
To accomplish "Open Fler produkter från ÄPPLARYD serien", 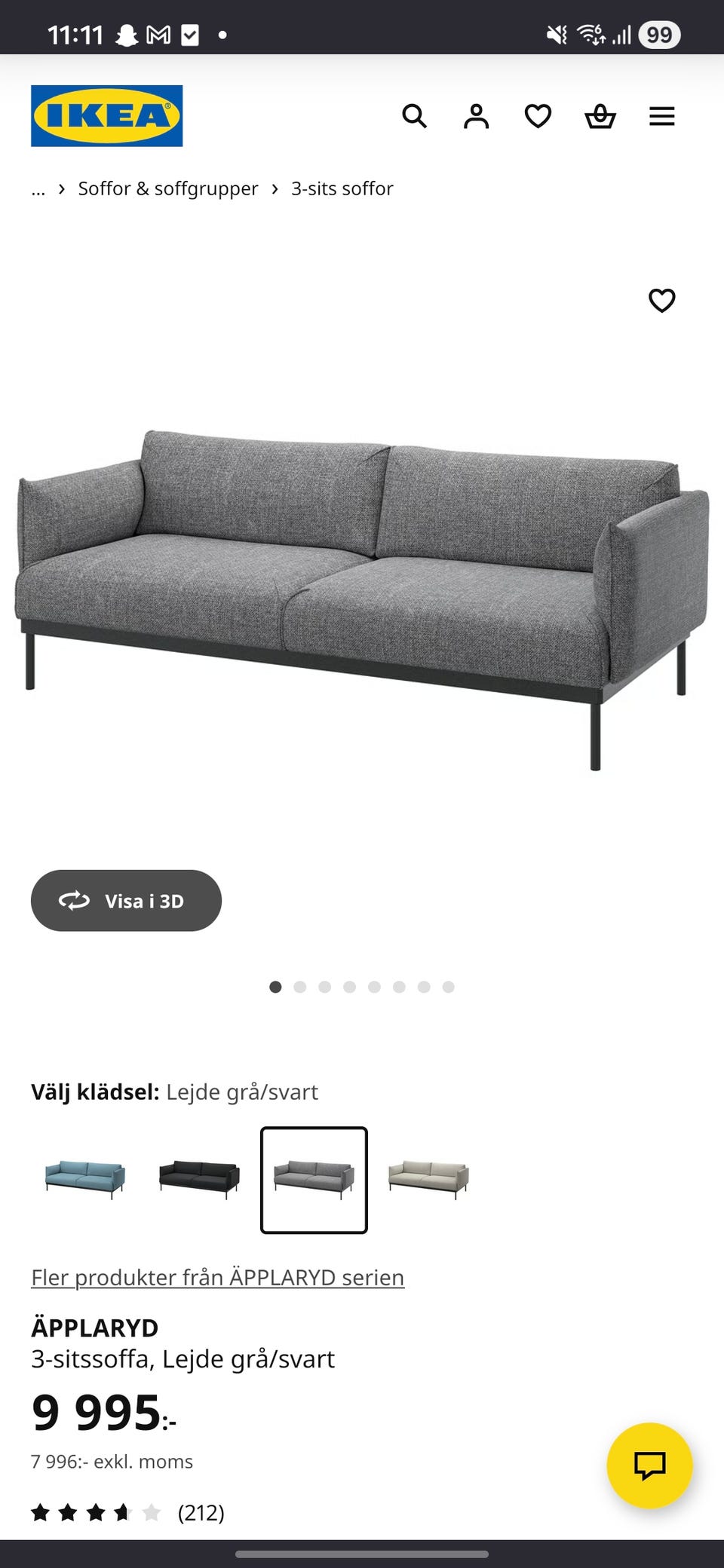I will pyautogui.click(x=217, y=1277).
